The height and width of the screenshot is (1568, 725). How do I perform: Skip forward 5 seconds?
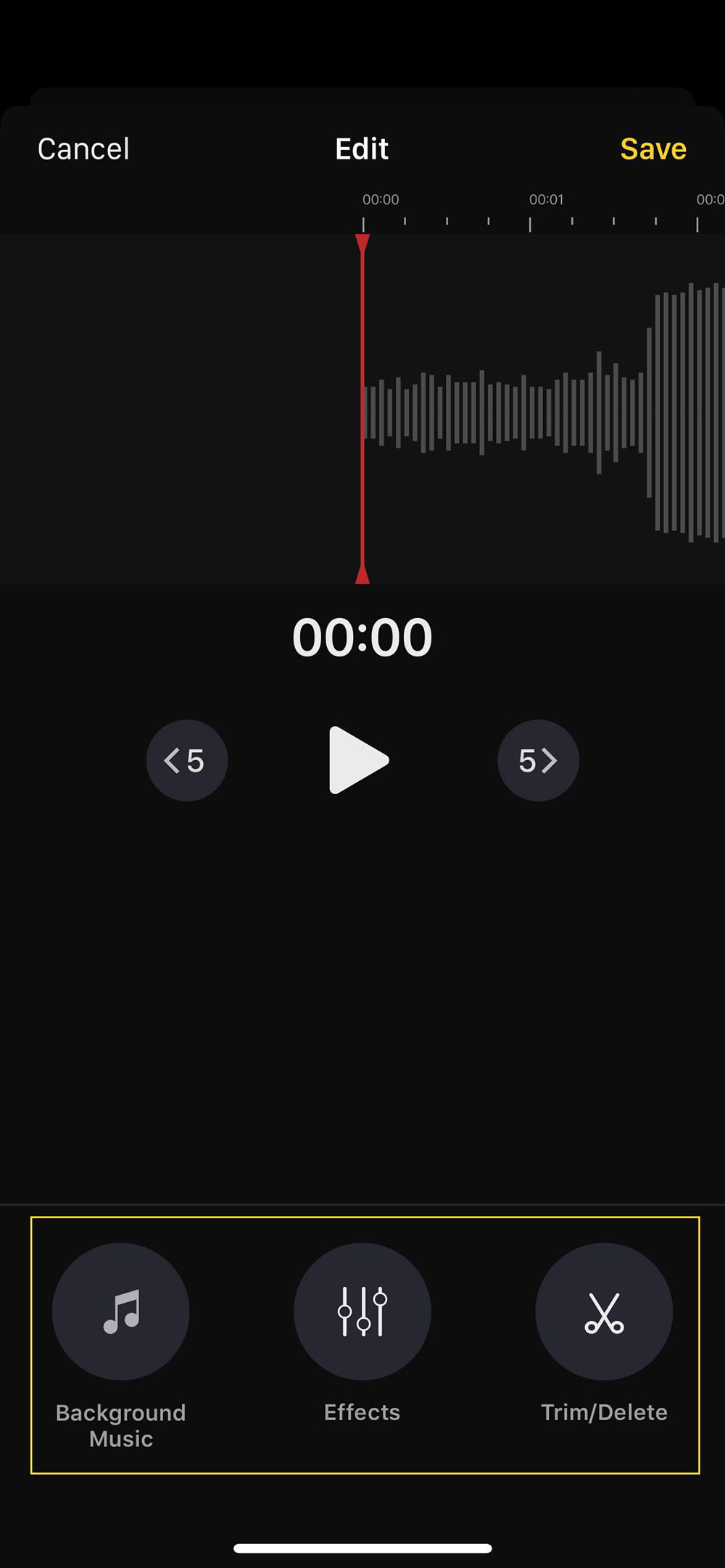point(538,760)
